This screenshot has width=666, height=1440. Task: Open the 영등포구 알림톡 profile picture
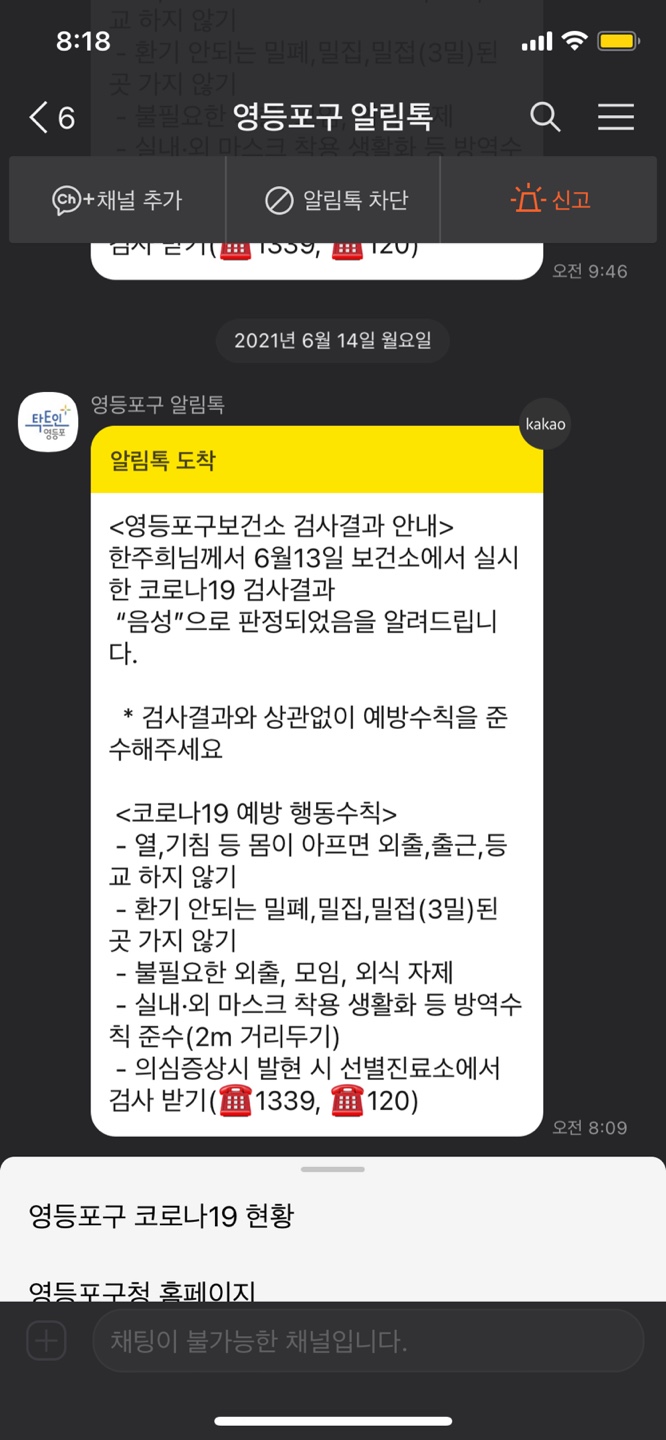tap(48, 422)
